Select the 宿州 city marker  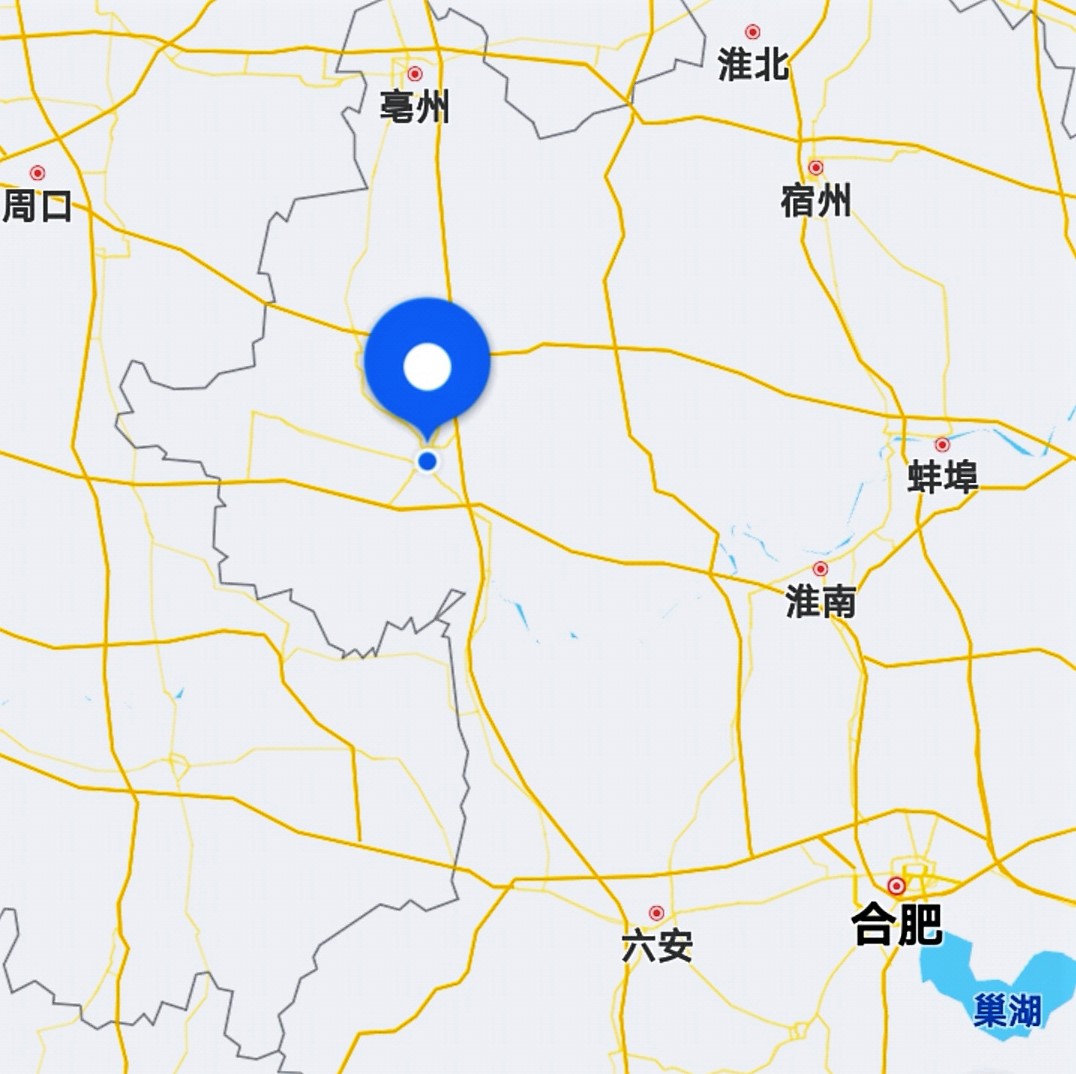click(x=816, y=168)
